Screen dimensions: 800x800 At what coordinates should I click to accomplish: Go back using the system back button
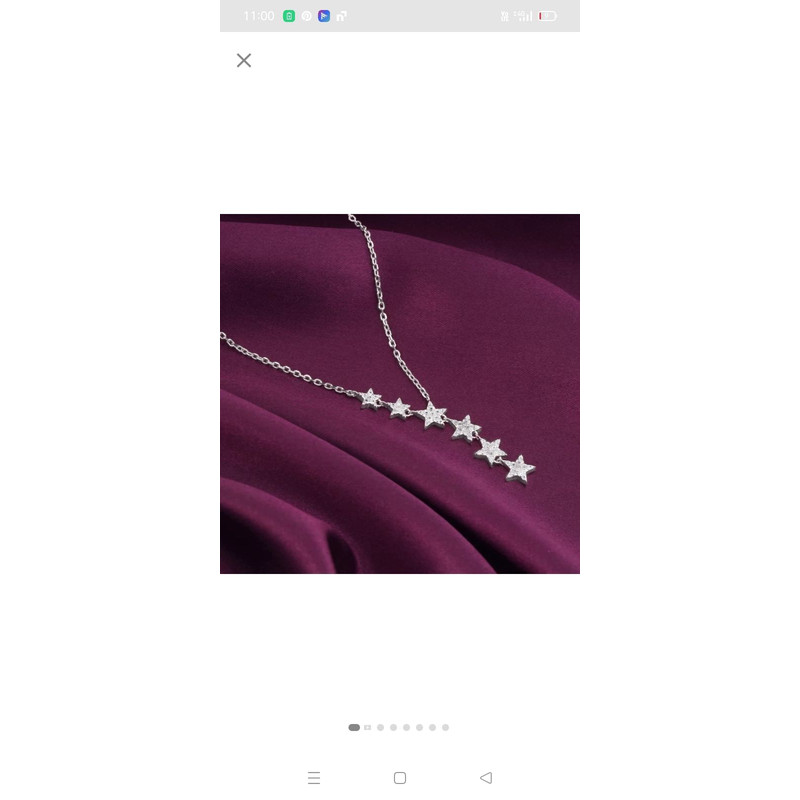click(486, 778)
